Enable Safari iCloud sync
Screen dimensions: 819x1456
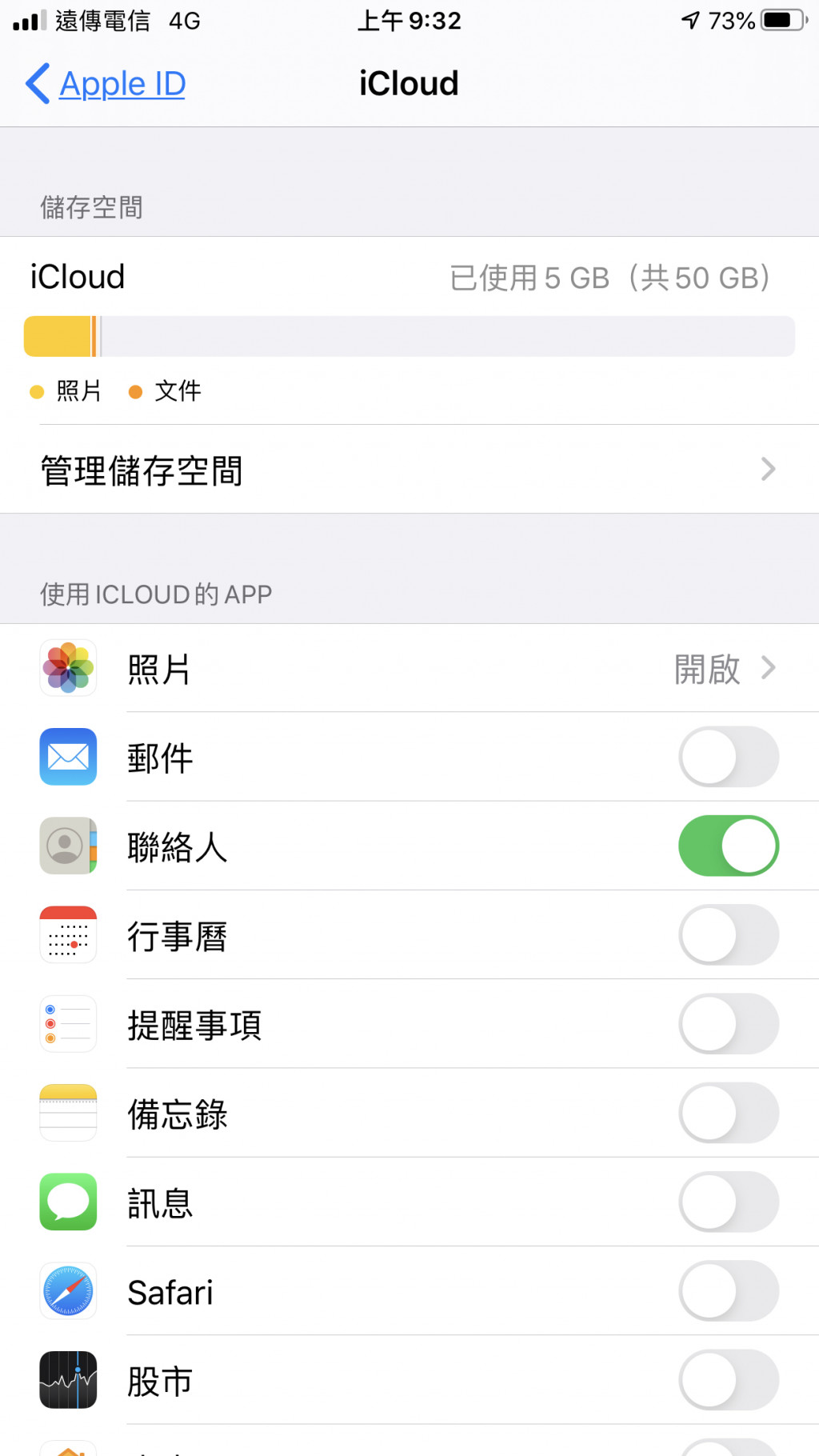tap(728, 1291)
